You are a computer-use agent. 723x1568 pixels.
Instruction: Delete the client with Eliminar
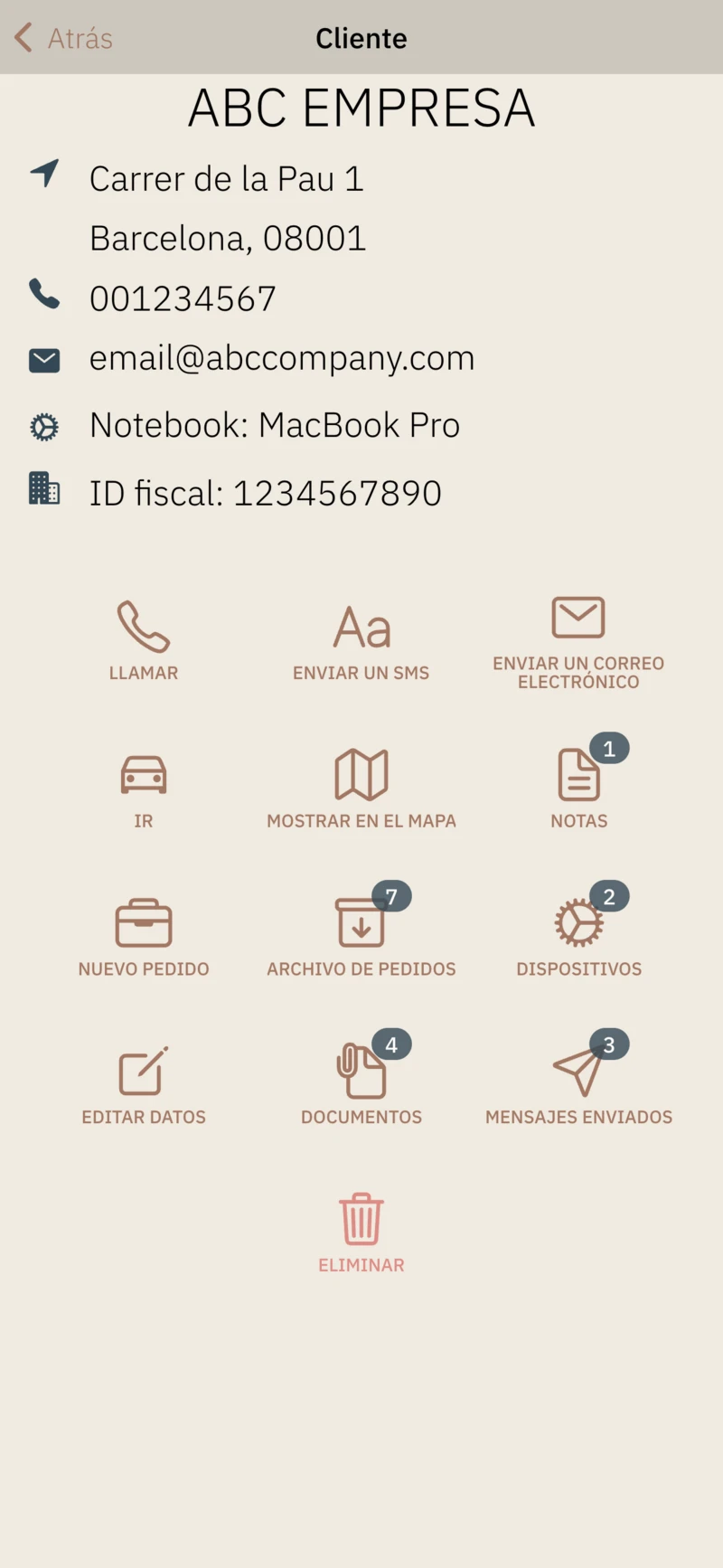[361, 1232]
